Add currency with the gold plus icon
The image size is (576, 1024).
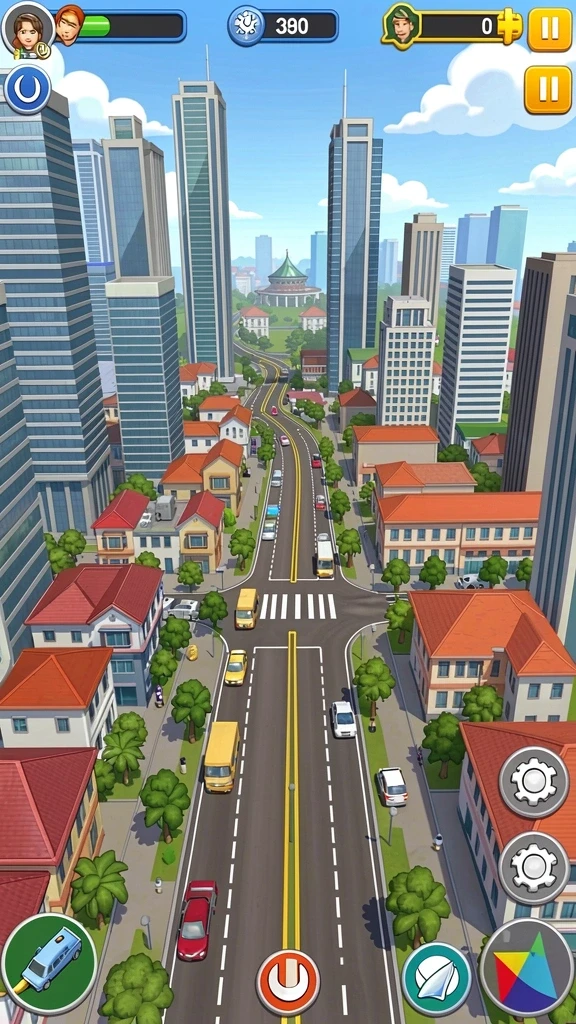click(509, 27)
